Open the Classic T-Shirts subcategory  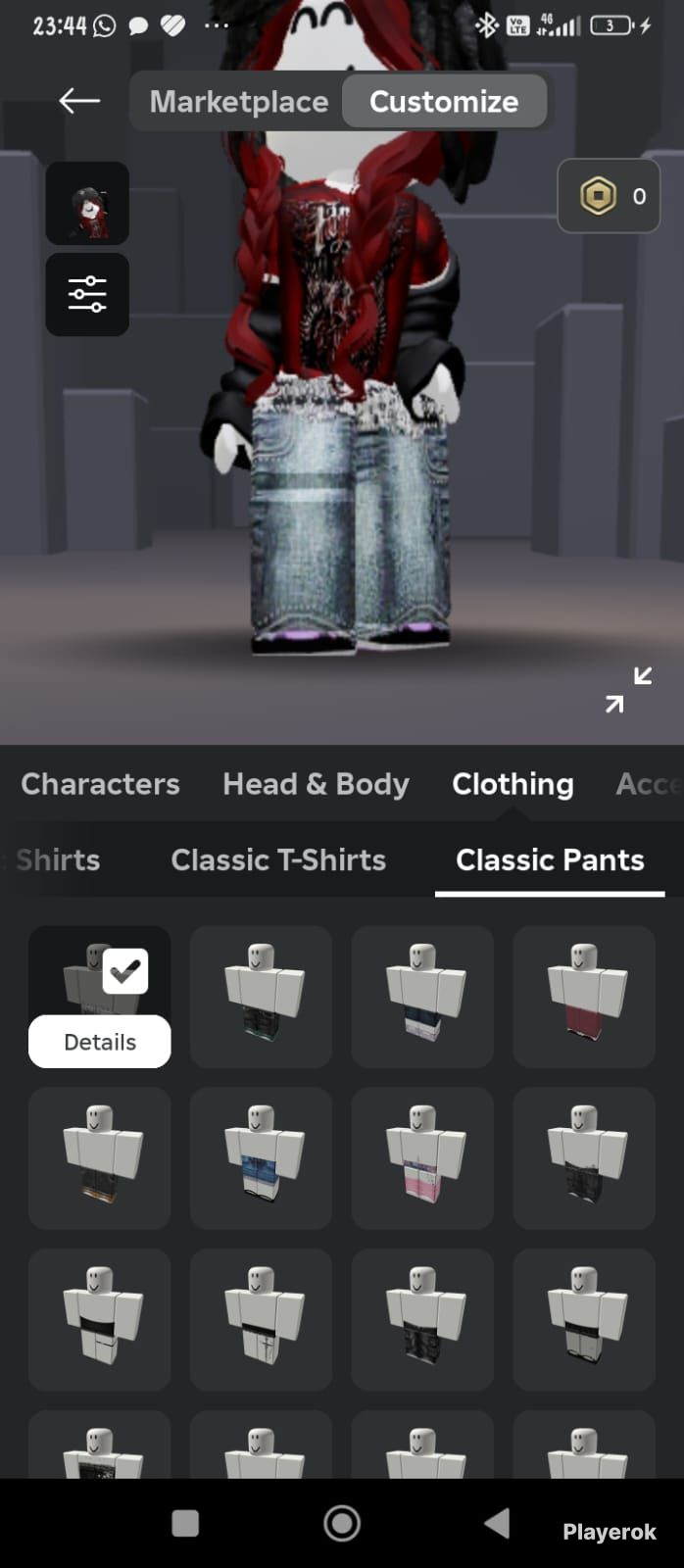[x=278, y=859]
